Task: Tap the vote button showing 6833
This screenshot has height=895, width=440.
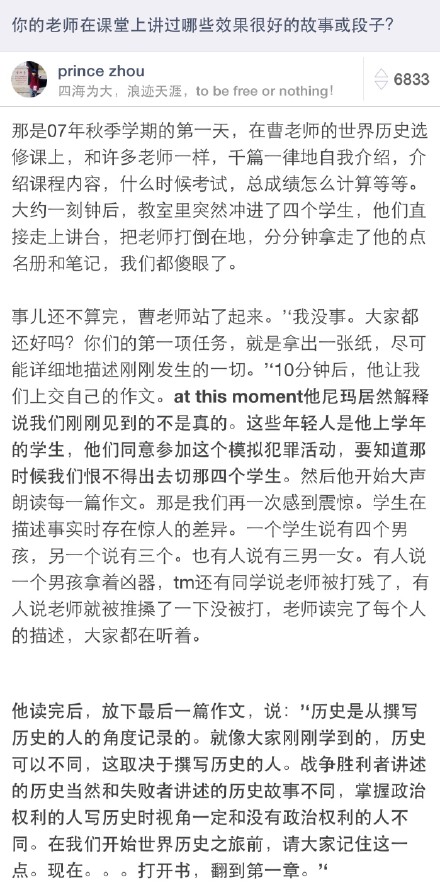Action: 402,79
